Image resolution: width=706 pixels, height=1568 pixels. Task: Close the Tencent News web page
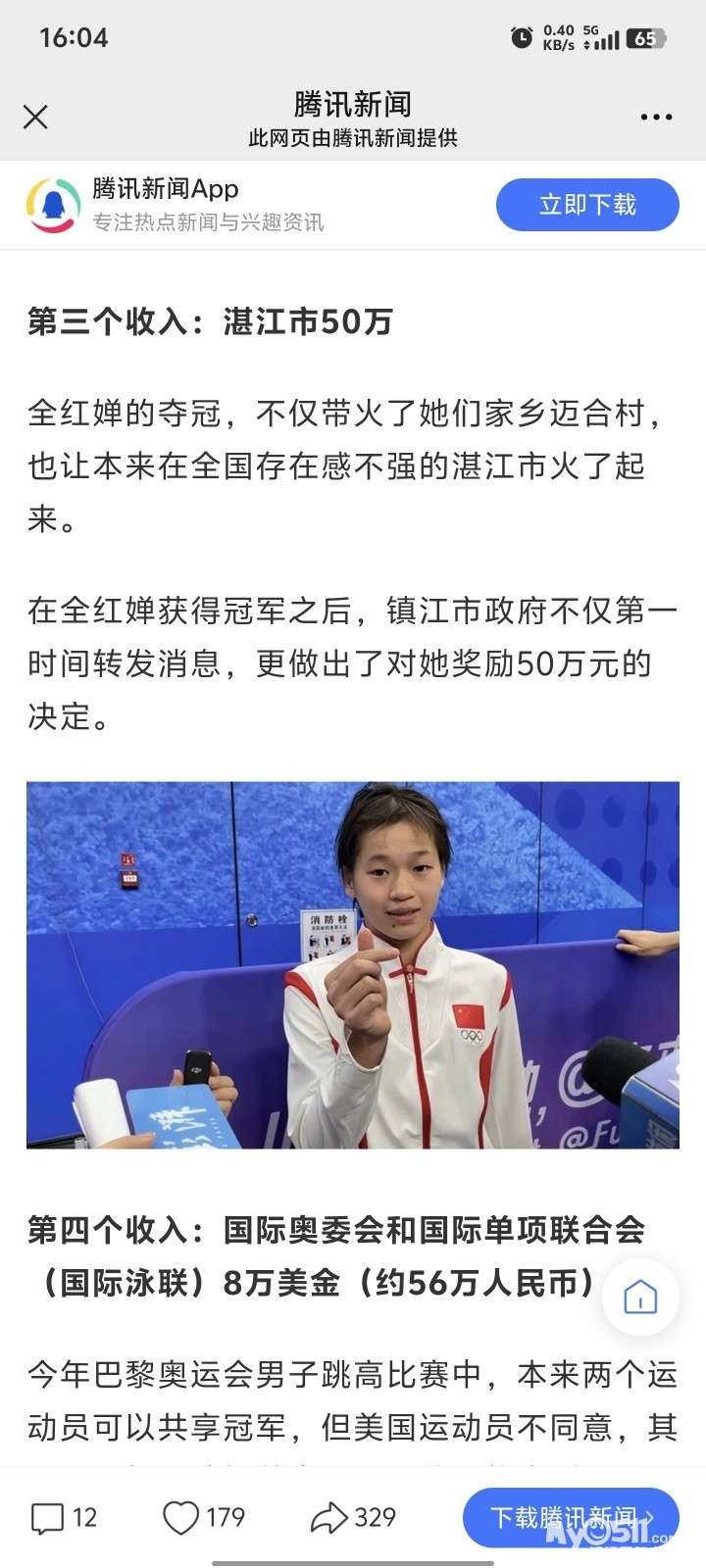[x=35, y=118]
